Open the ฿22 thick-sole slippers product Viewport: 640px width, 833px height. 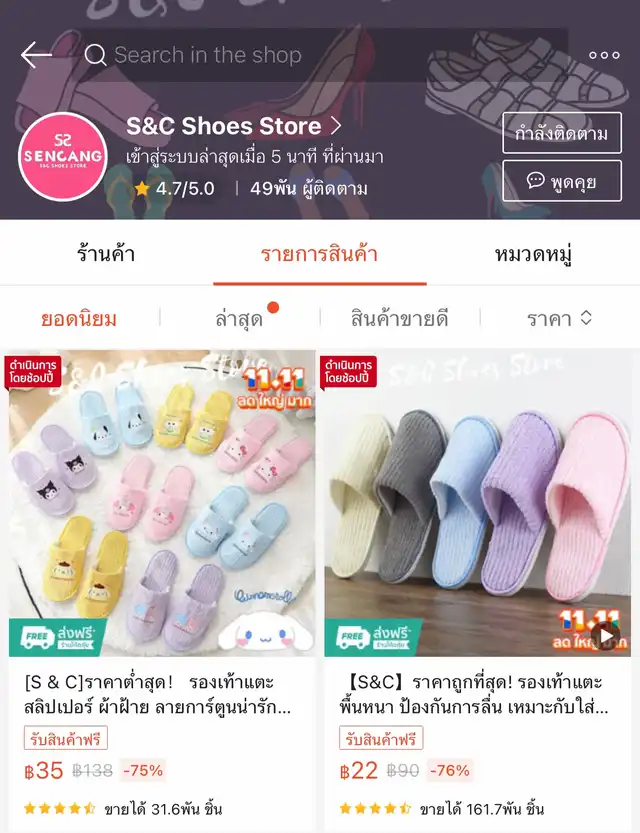(477, 503)
